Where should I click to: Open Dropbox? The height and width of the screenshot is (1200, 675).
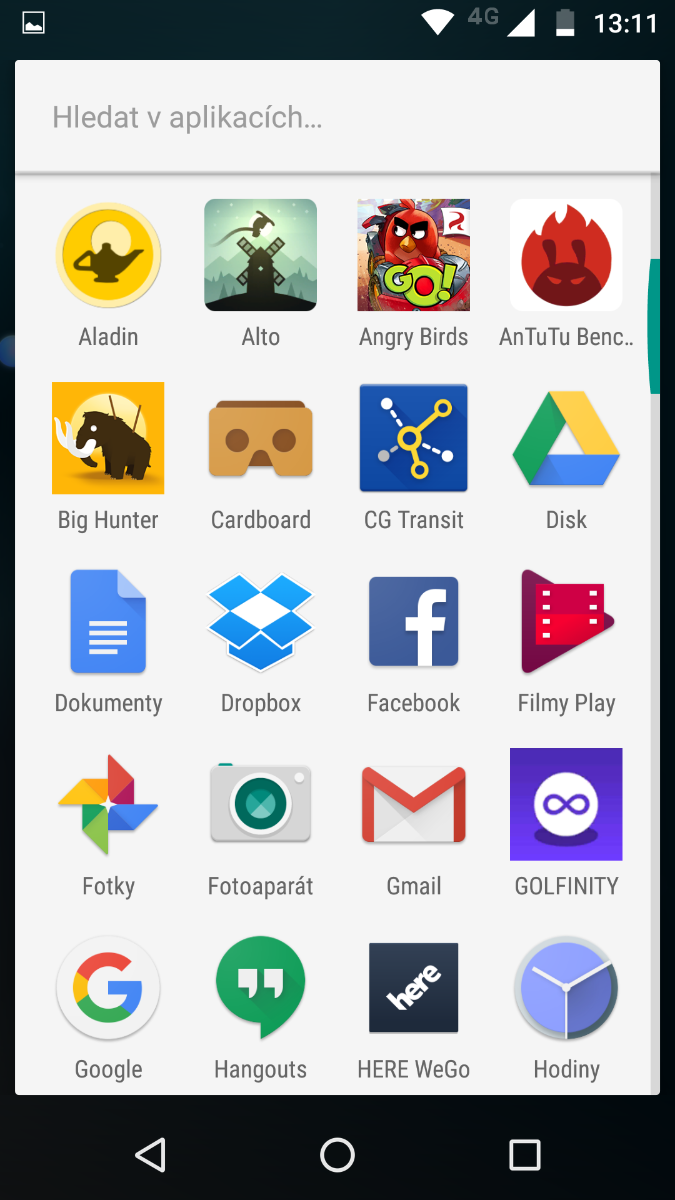[x=261, y=621]
